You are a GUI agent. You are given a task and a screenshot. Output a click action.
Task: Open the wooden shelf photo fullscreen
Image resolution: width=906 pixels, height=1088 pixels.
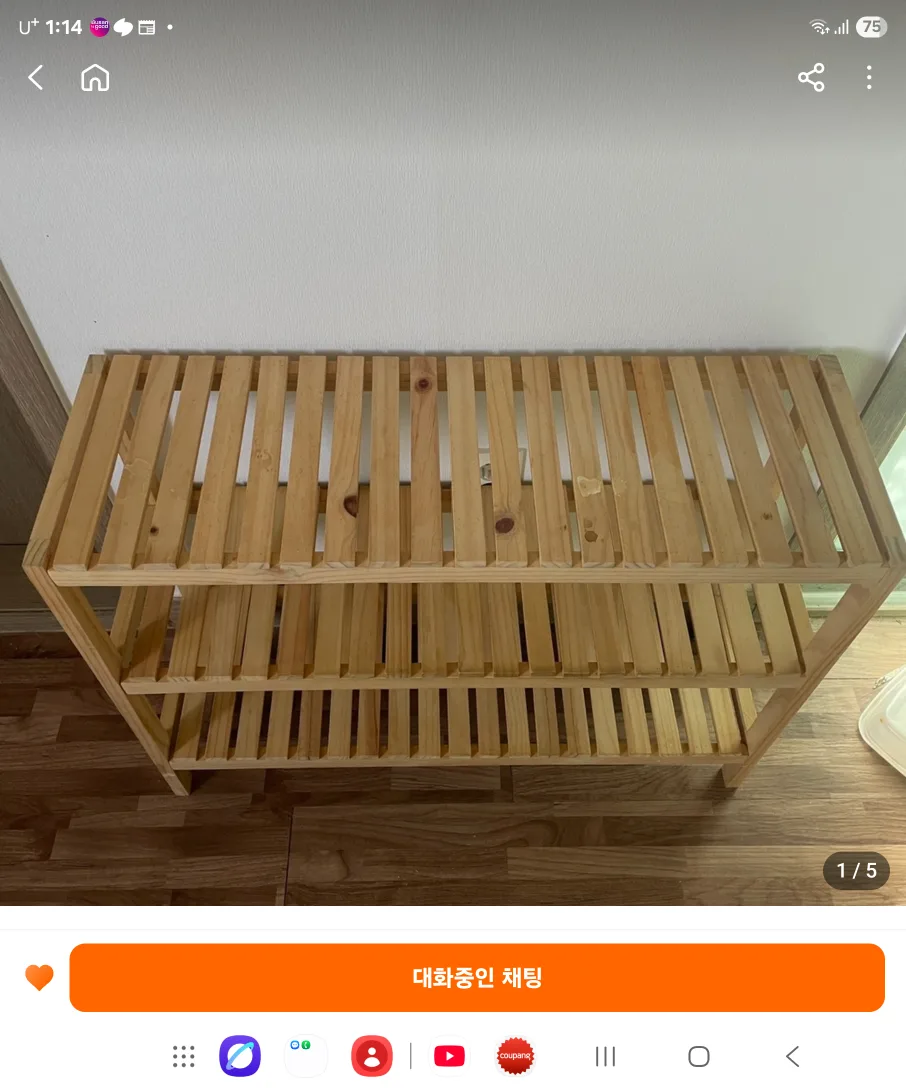453,560
